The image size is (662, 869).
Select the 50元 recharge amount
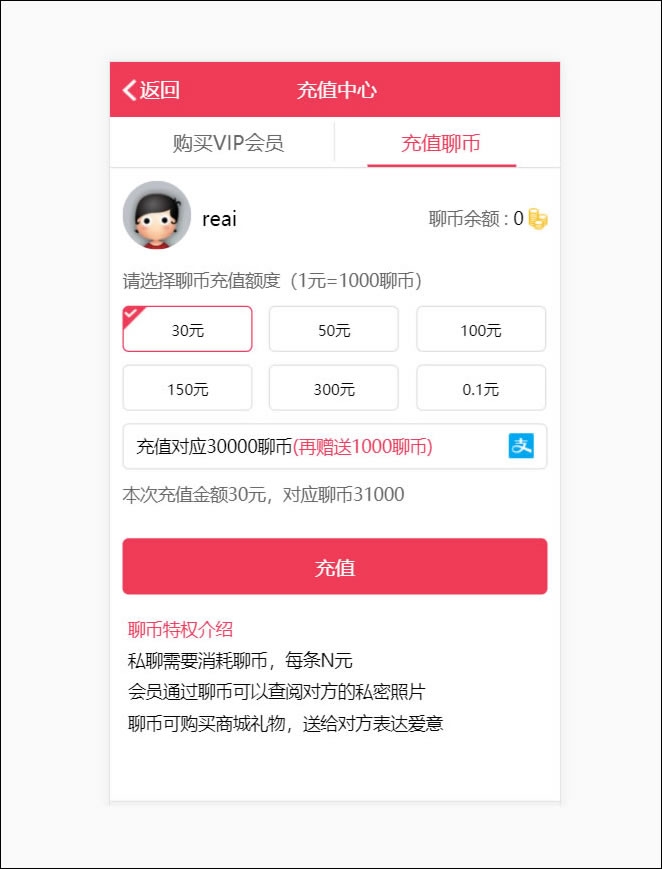point(334,330)
